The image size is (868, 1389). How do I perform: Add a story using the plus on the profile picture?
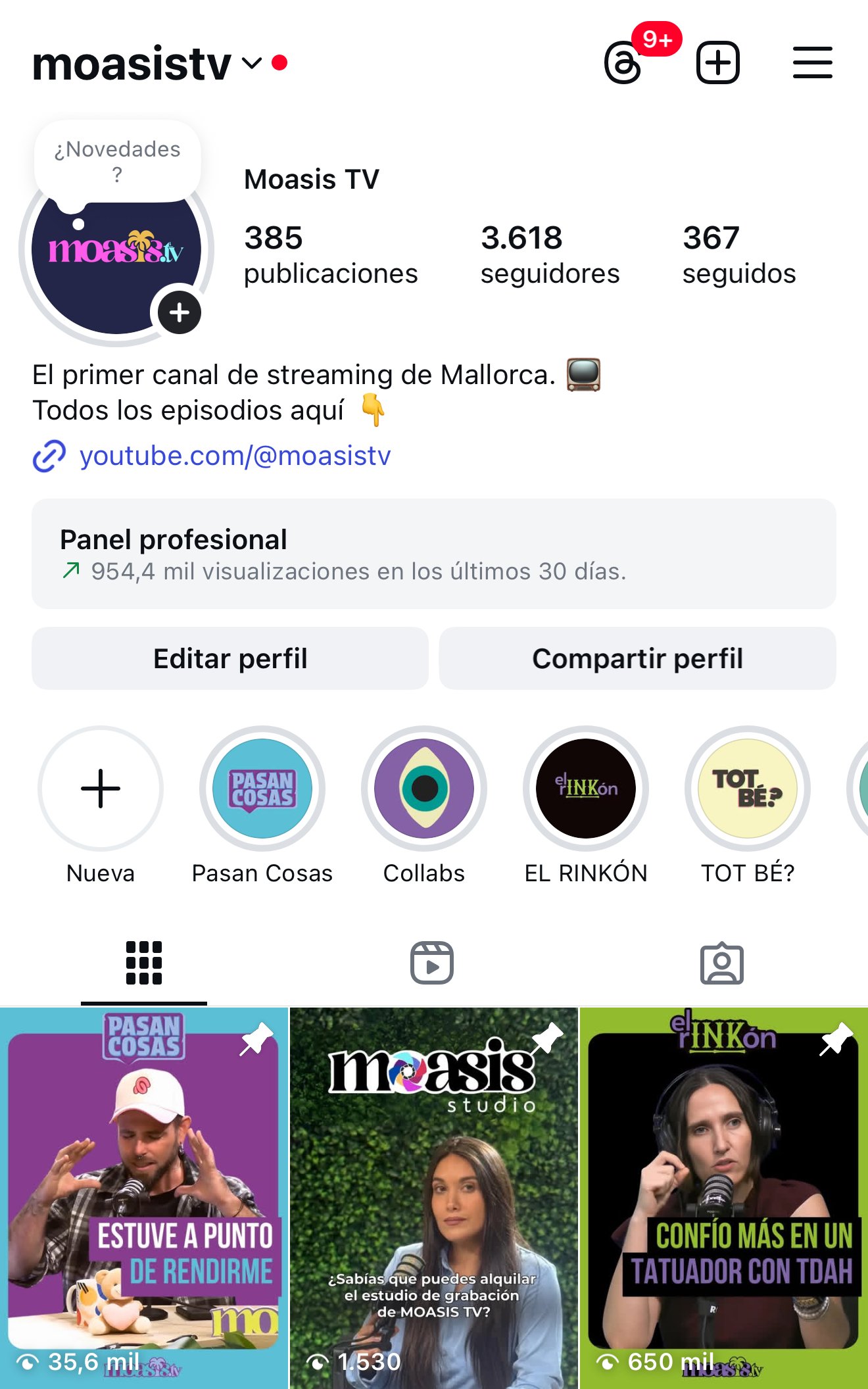click(178, 312)
